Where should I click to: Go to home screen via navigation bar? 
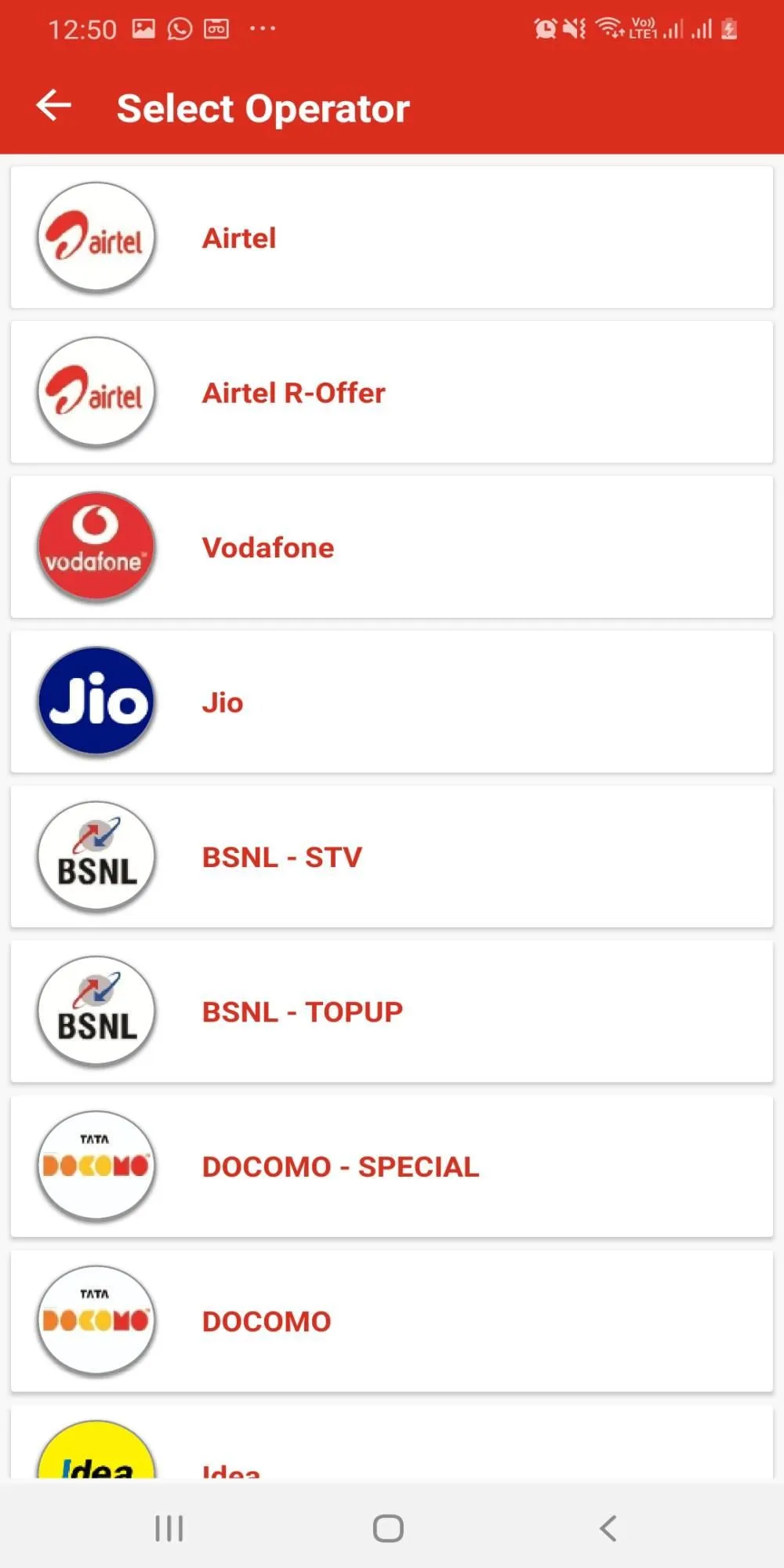click(x=388, y=1528)
